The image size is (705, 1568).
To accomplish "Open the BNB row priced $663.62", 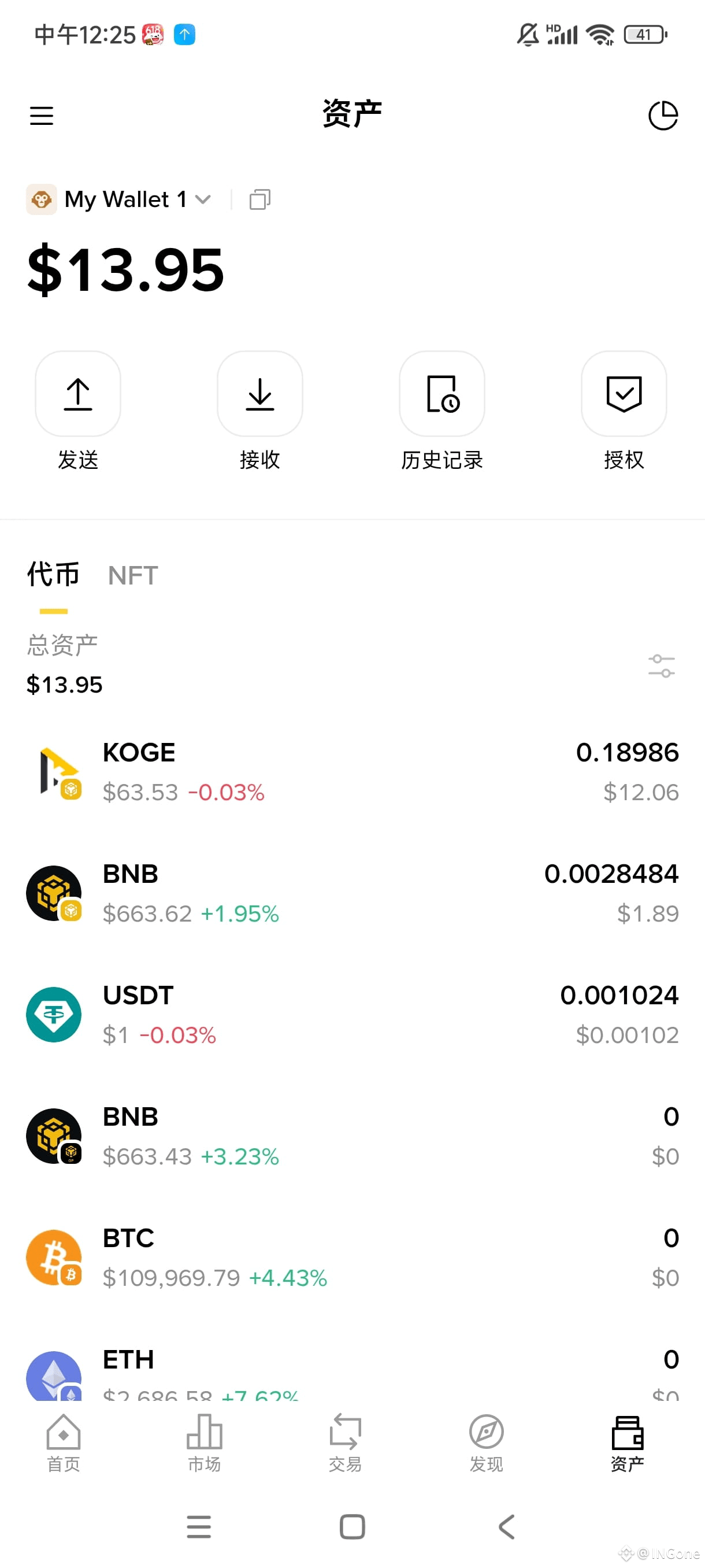I will point(352,893).
